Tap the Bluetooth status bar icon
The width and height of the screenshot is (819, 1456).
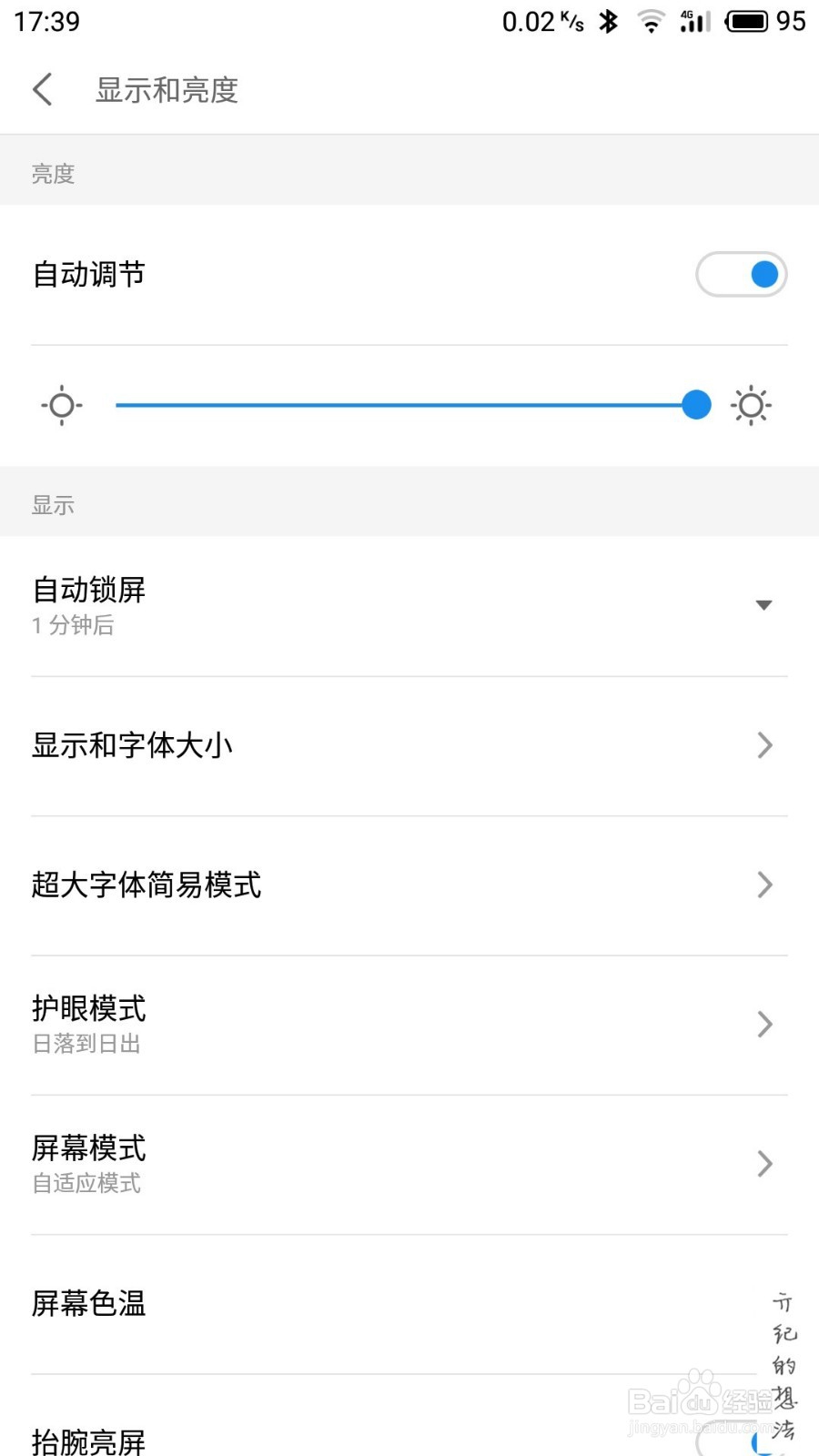[608, 20]
